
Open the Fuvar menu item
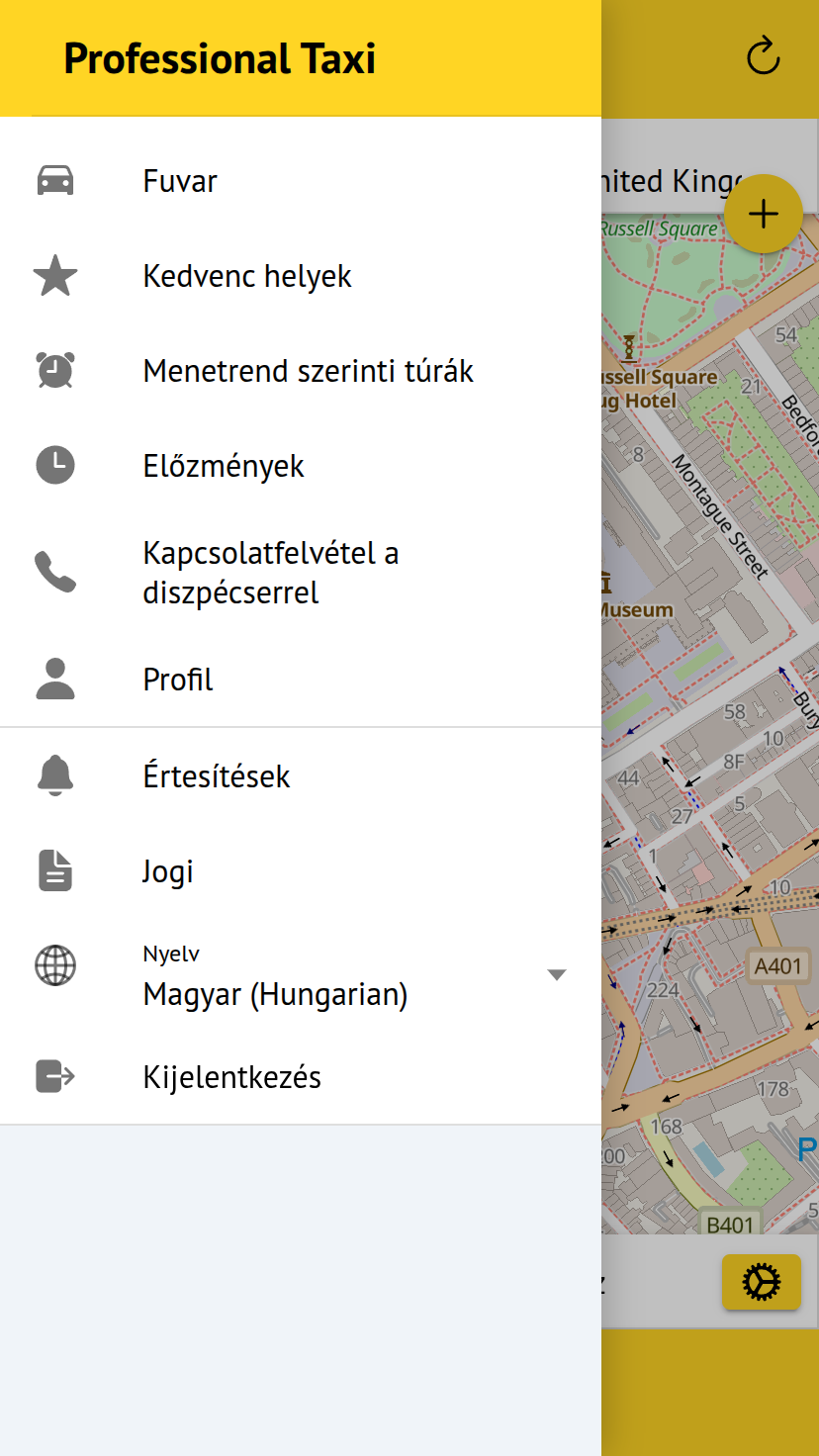coord(180,181)
